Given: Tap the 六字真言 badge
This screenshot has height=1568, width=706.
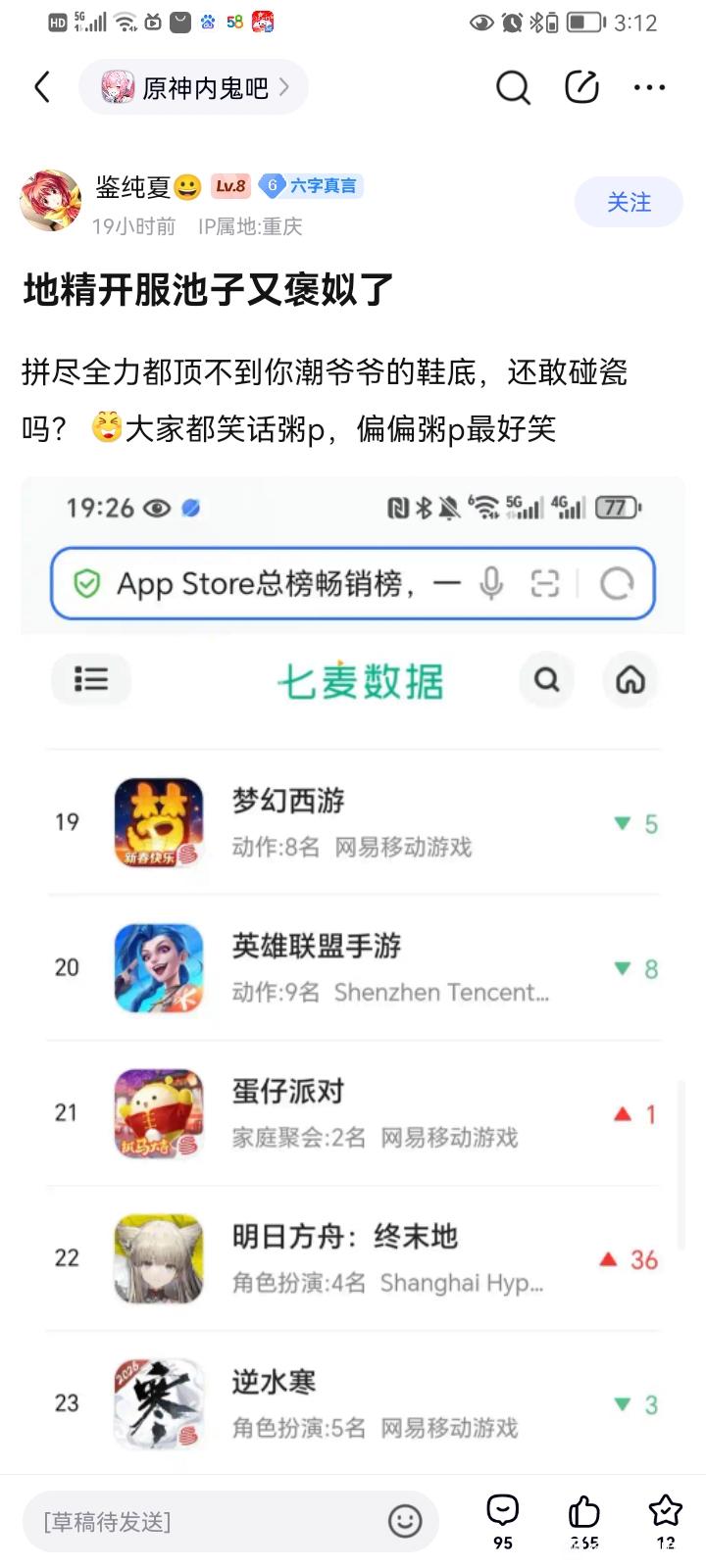Looking at the screenshot, I should 312,185.
